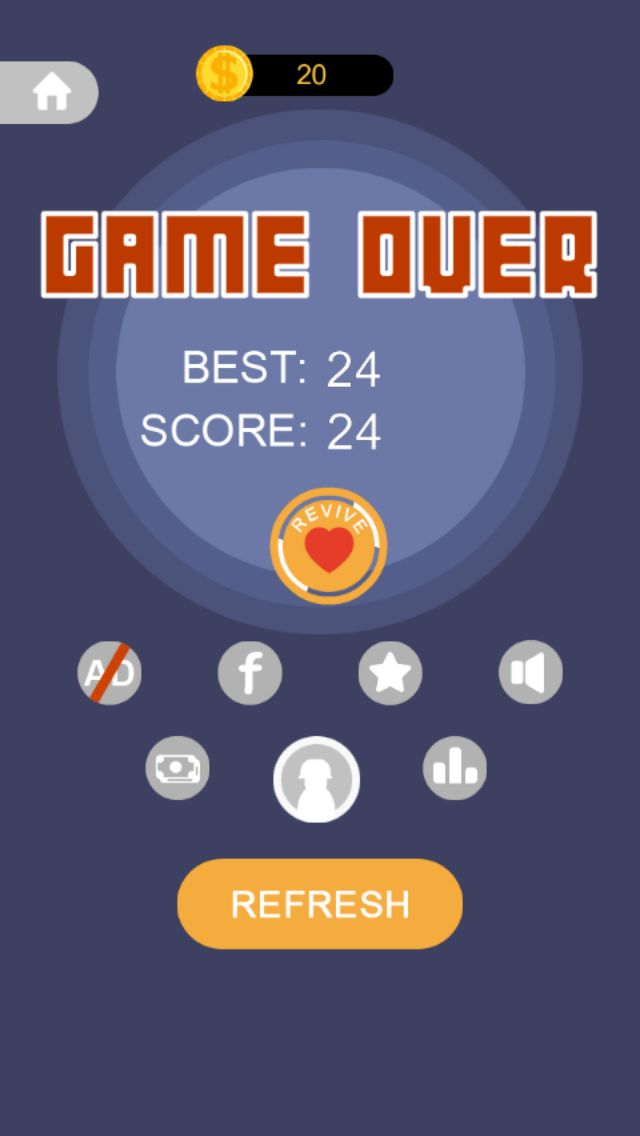Hit the Refresh button
Viewport: 640px width, 1136px height.
[x=320, y=903]
